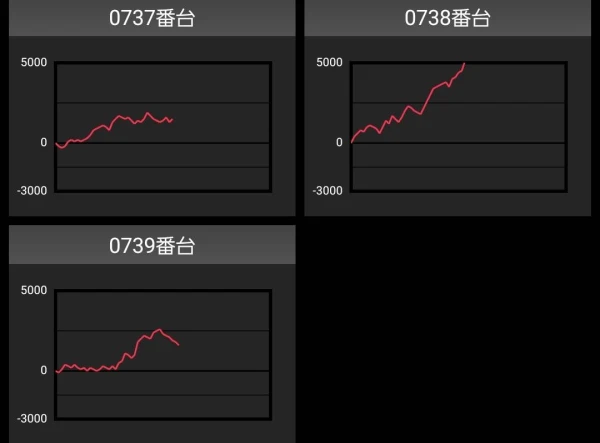Viewport: 600px width, 443px height.
Task: Open the 0737番台 machine graph card
Action: click(x=152, y=19)
